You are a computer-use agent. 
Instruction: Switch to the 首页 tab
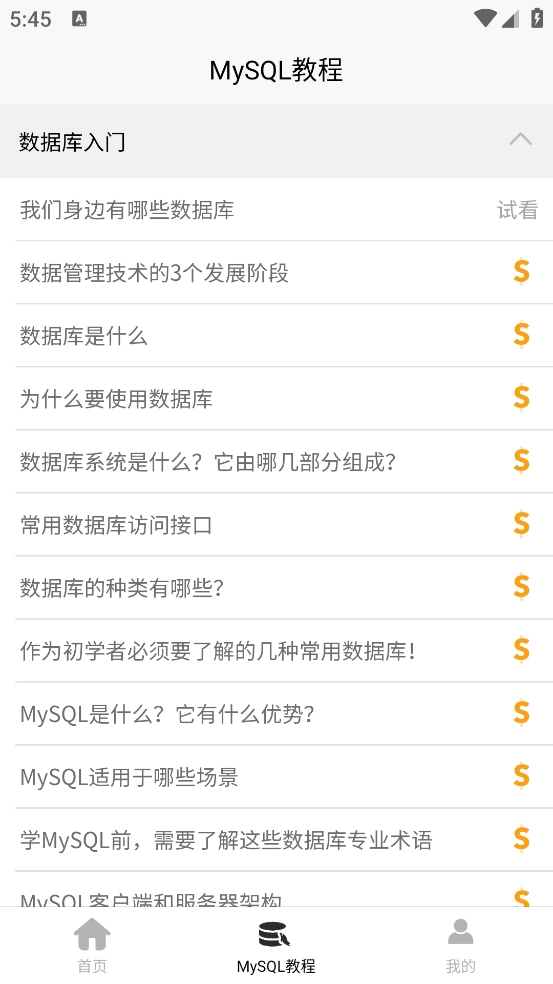coord(92,945)
